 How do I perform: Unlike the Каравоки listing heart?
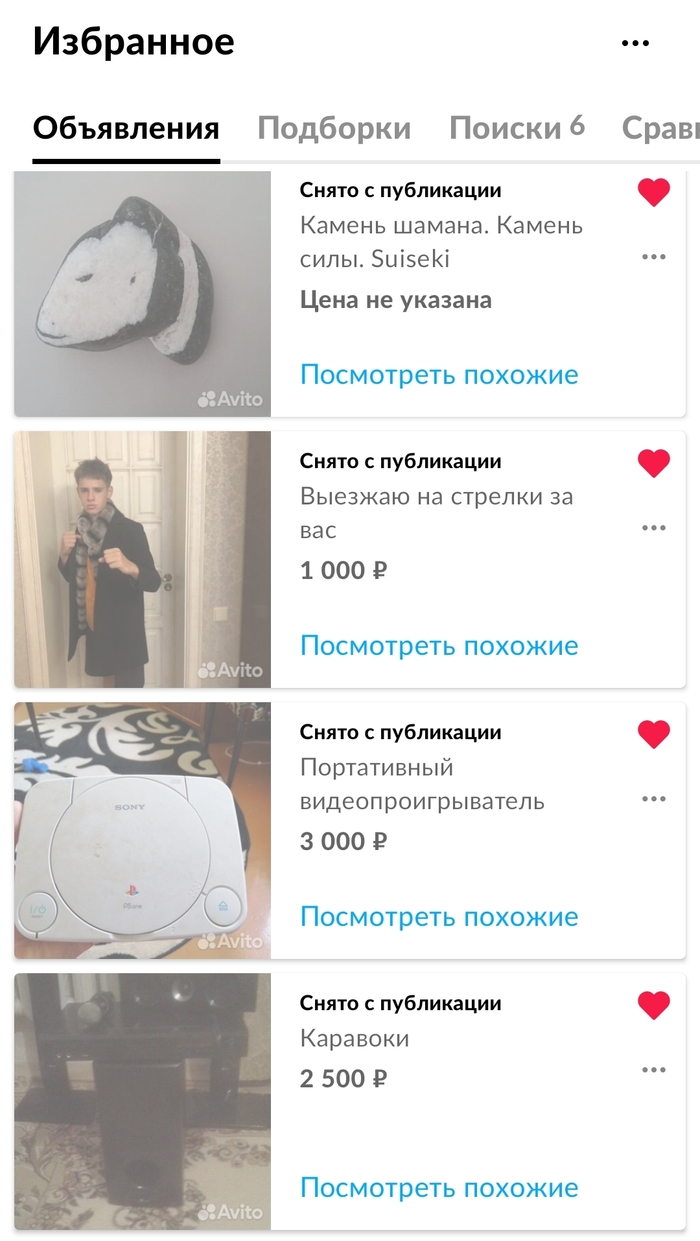click(654, 1005)
